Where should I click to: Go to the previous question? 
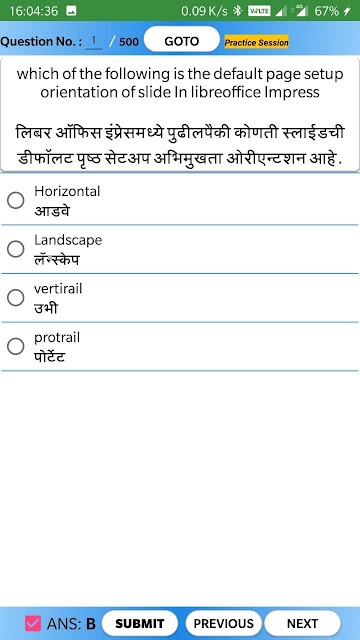223,623
